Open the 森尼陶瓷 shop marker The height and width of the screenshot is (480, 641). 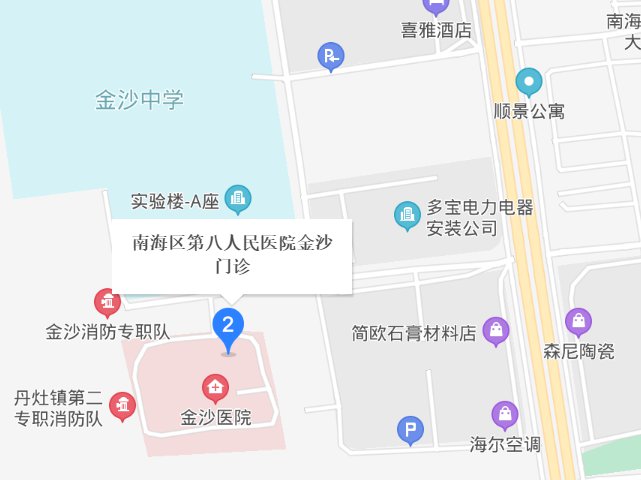(x=578, y=321)
